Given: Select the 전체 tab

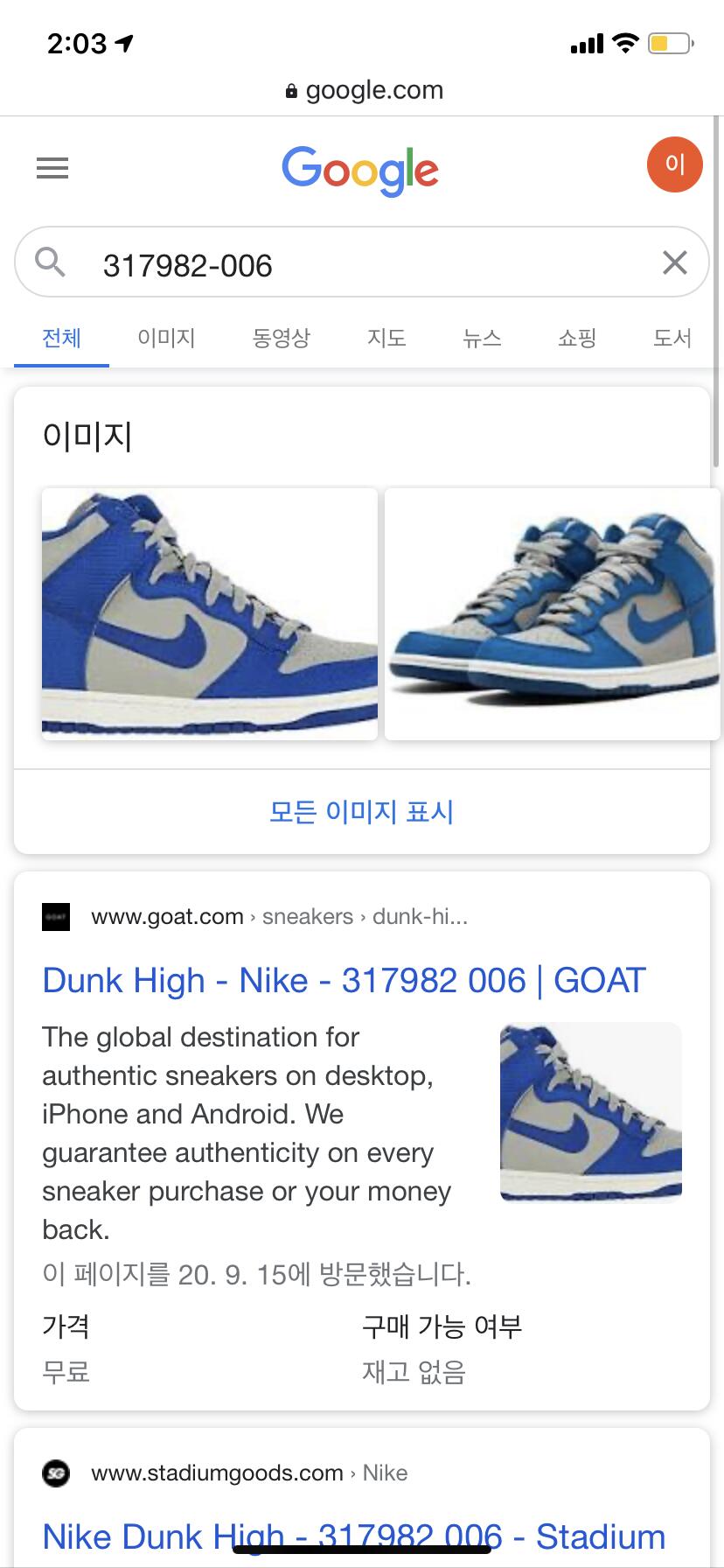Looking at the screenshot, I should pos(61,338).
